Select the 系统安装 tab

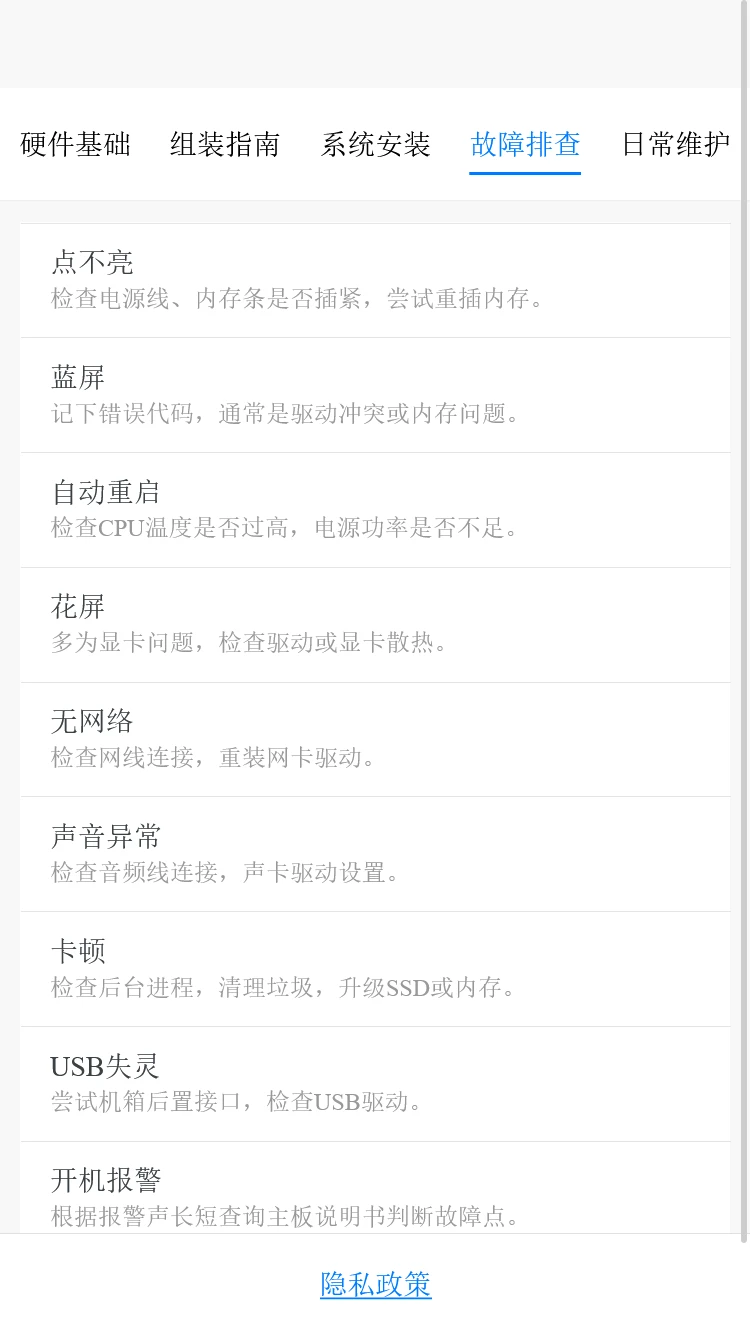pos(375,145)
